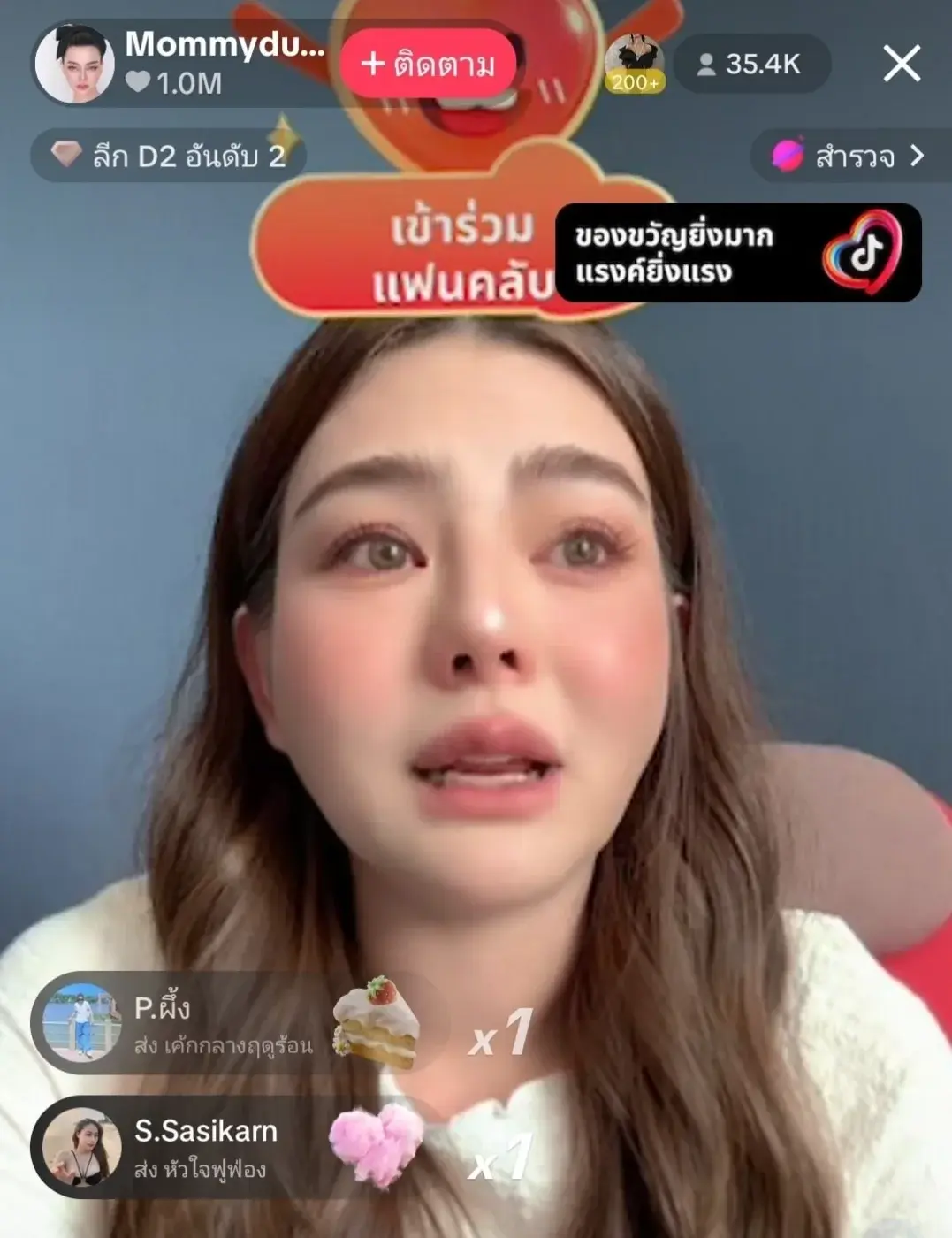View P.ผึ้ง's gift notification
The height and width of the screenshot is (1238, 952).
[221, 1026]
